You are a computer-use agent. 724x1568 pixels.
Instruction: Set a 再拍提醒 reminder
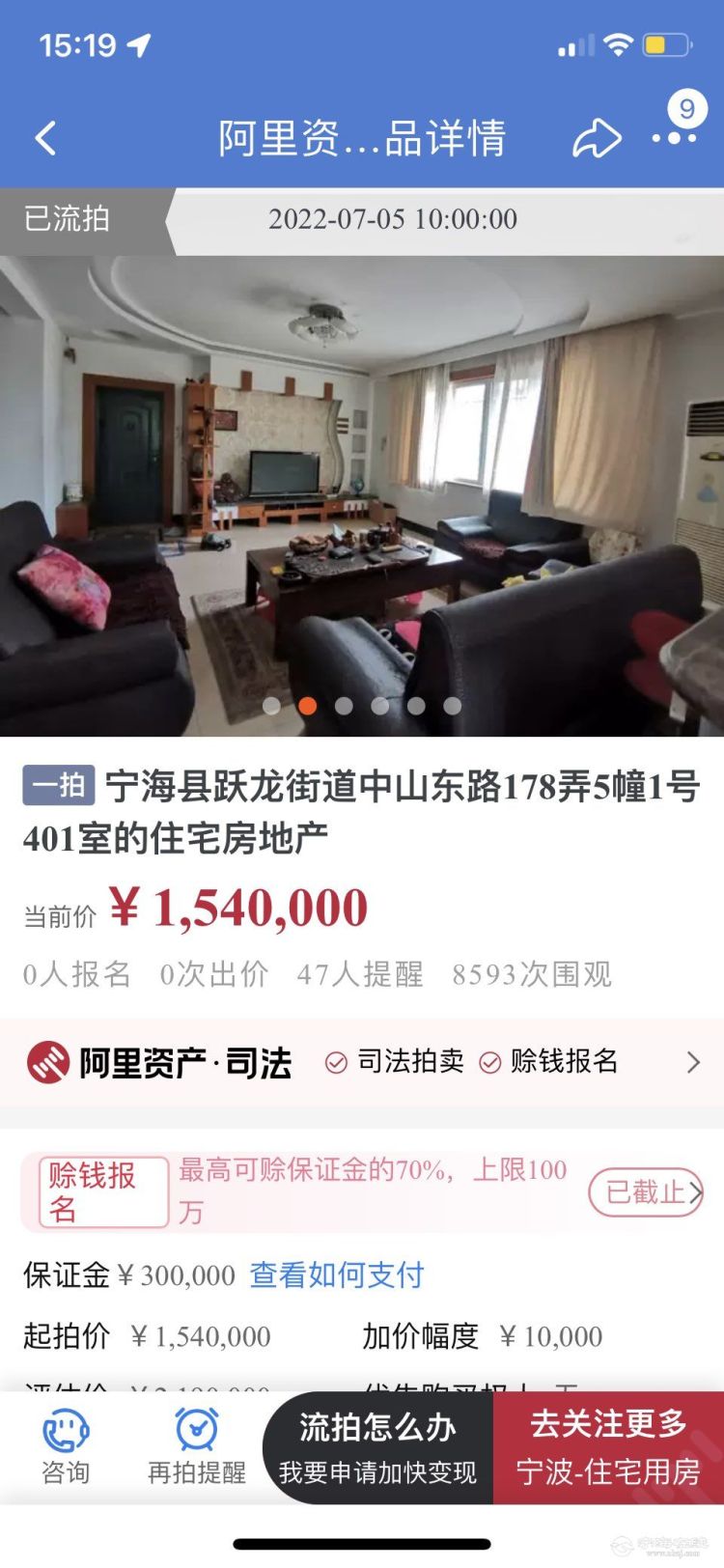197,1445
